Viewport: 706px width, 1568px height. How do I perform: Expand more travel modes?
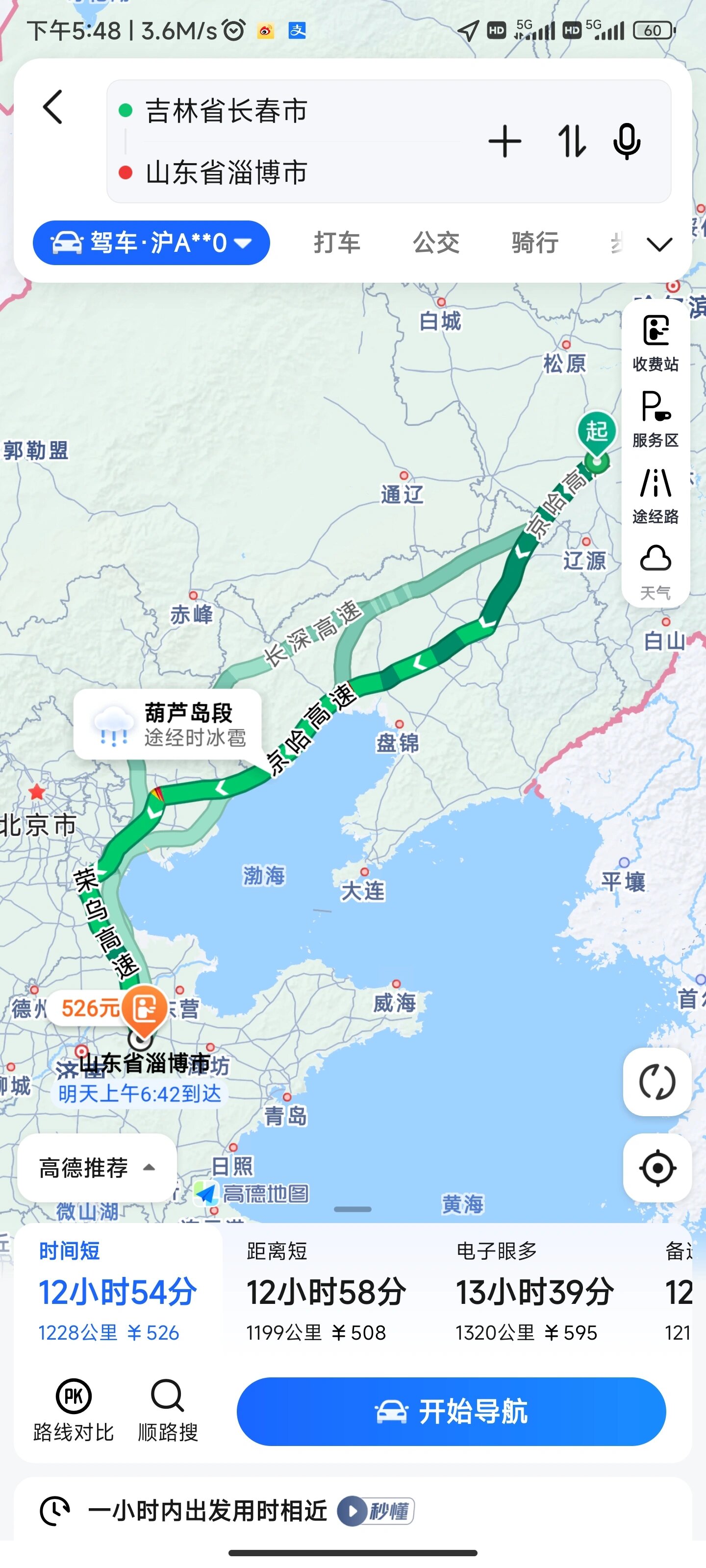click(659, 244)
